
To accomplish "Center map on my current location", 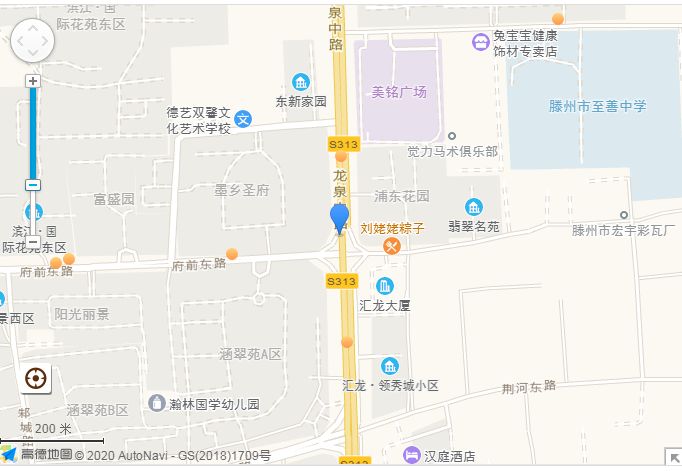I will [x=35, y=379].
